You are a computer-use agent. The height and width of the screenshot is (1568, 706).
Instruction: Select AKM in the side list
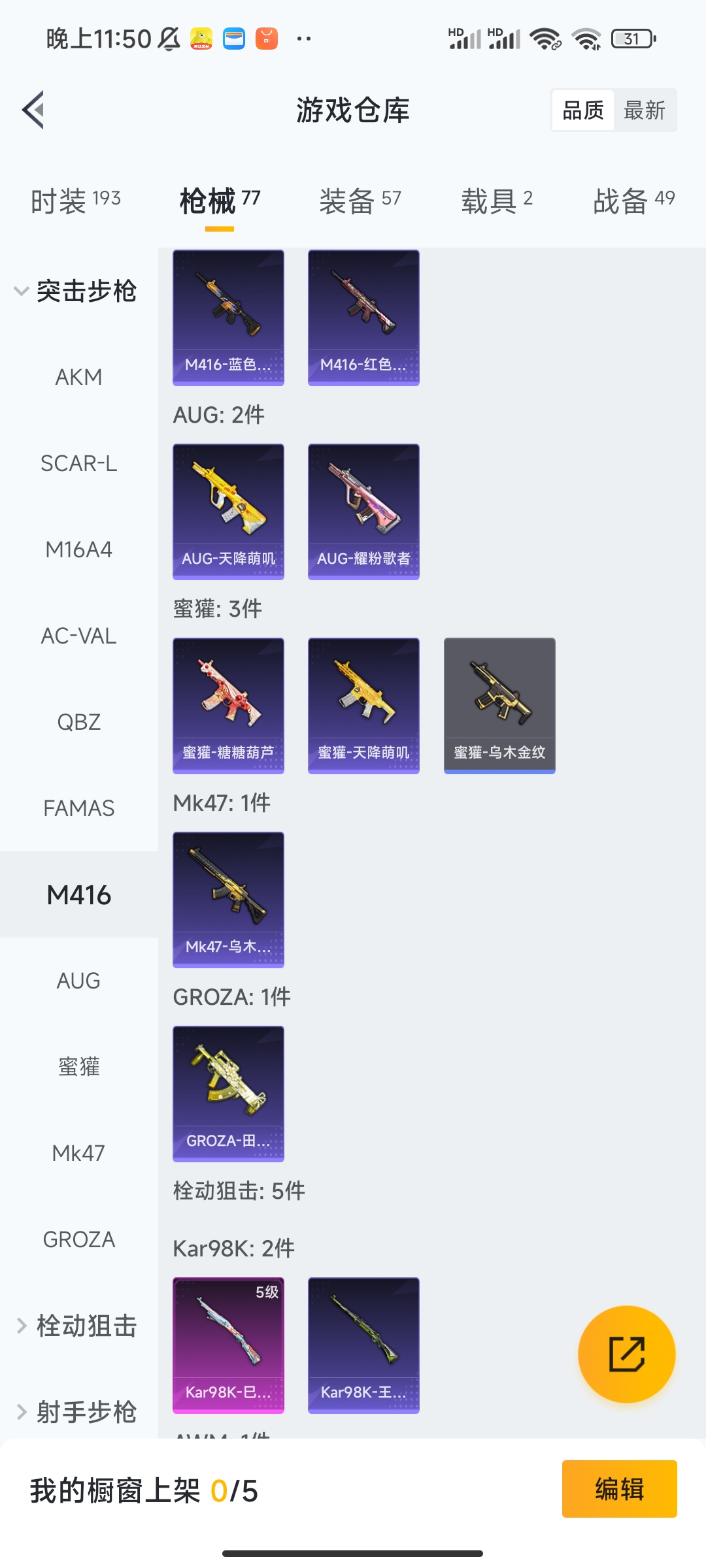pos(78,377)
